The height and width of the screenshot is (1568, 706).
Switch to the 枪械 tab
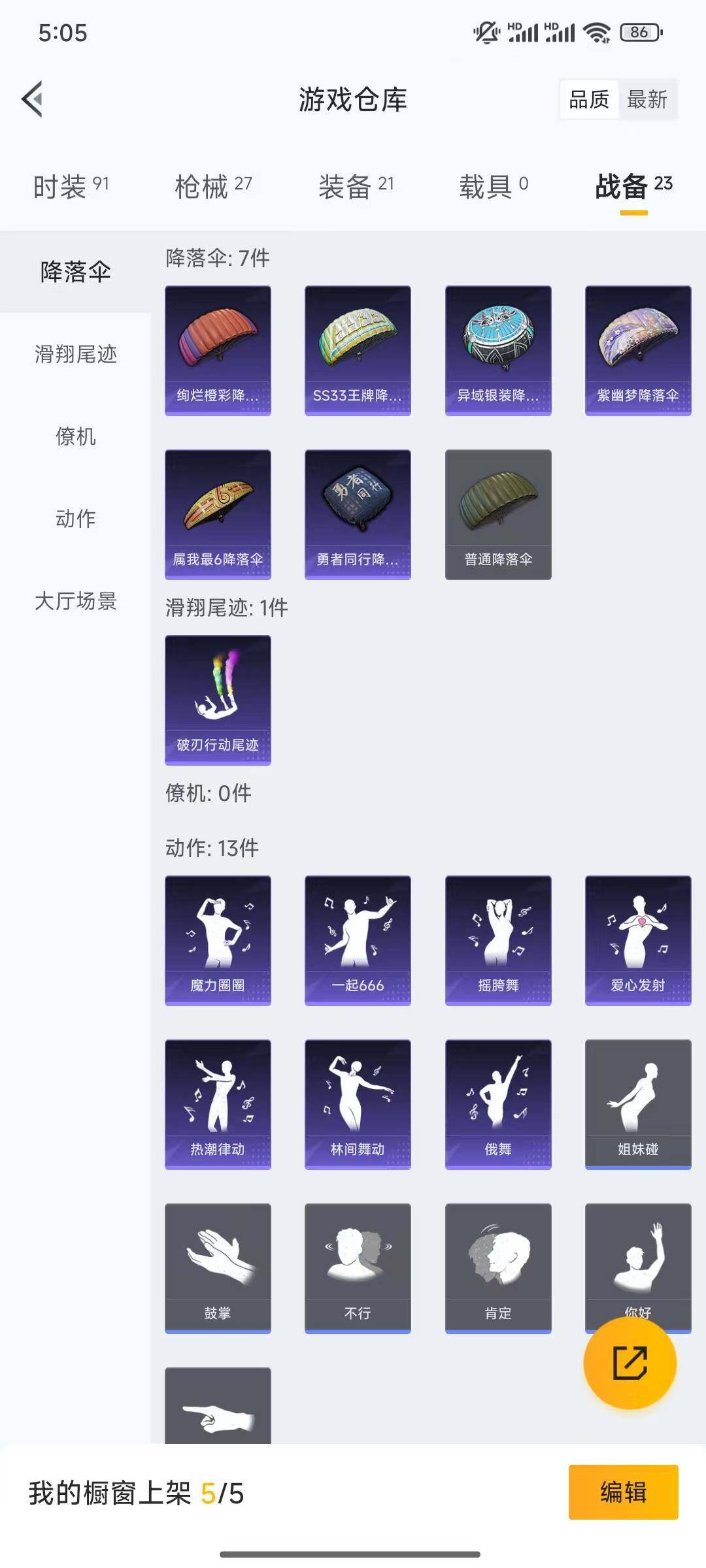[x=213, y=187]
